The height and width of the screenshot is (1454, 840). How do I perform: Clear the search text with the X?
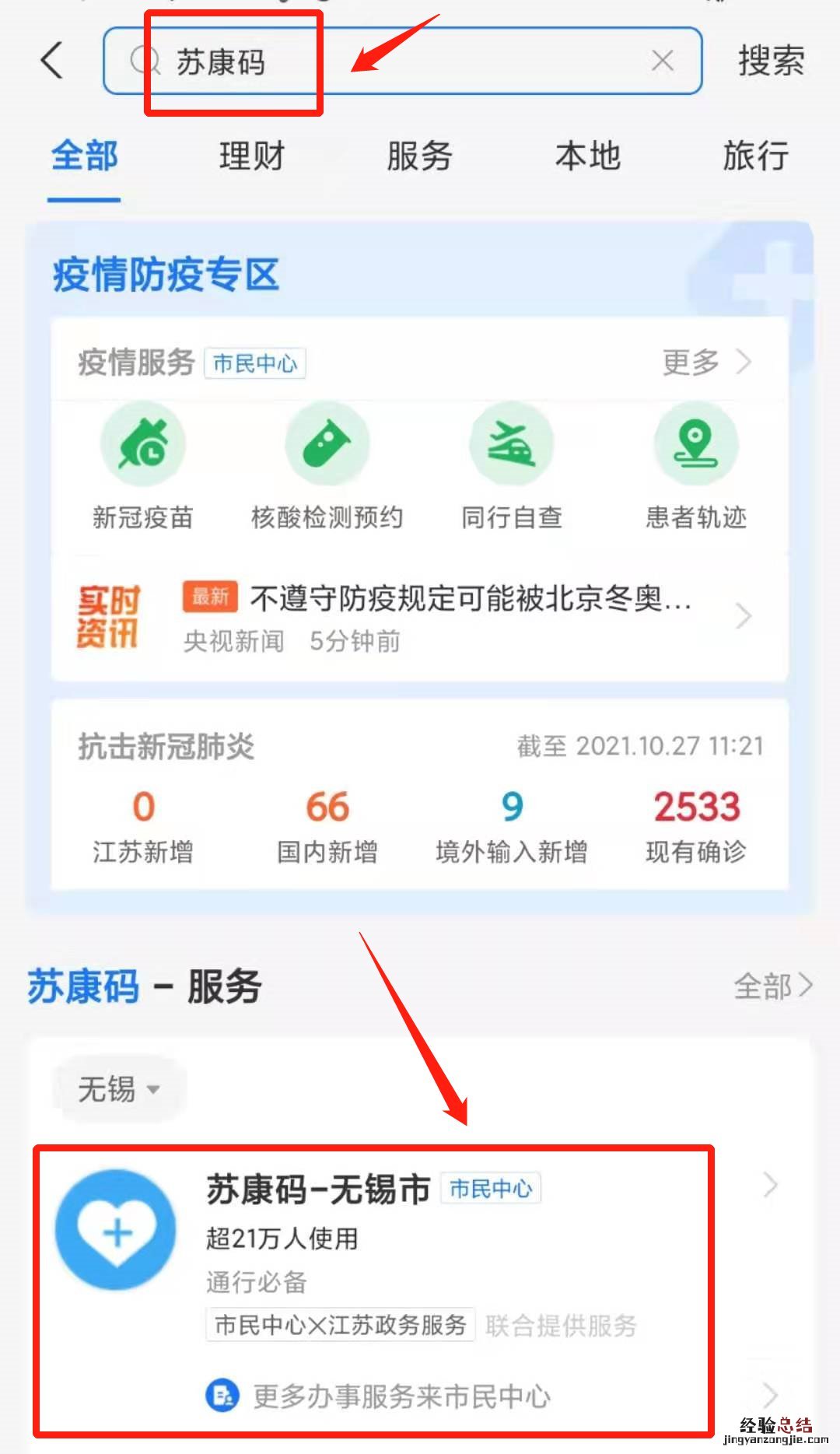pos(662,61)
